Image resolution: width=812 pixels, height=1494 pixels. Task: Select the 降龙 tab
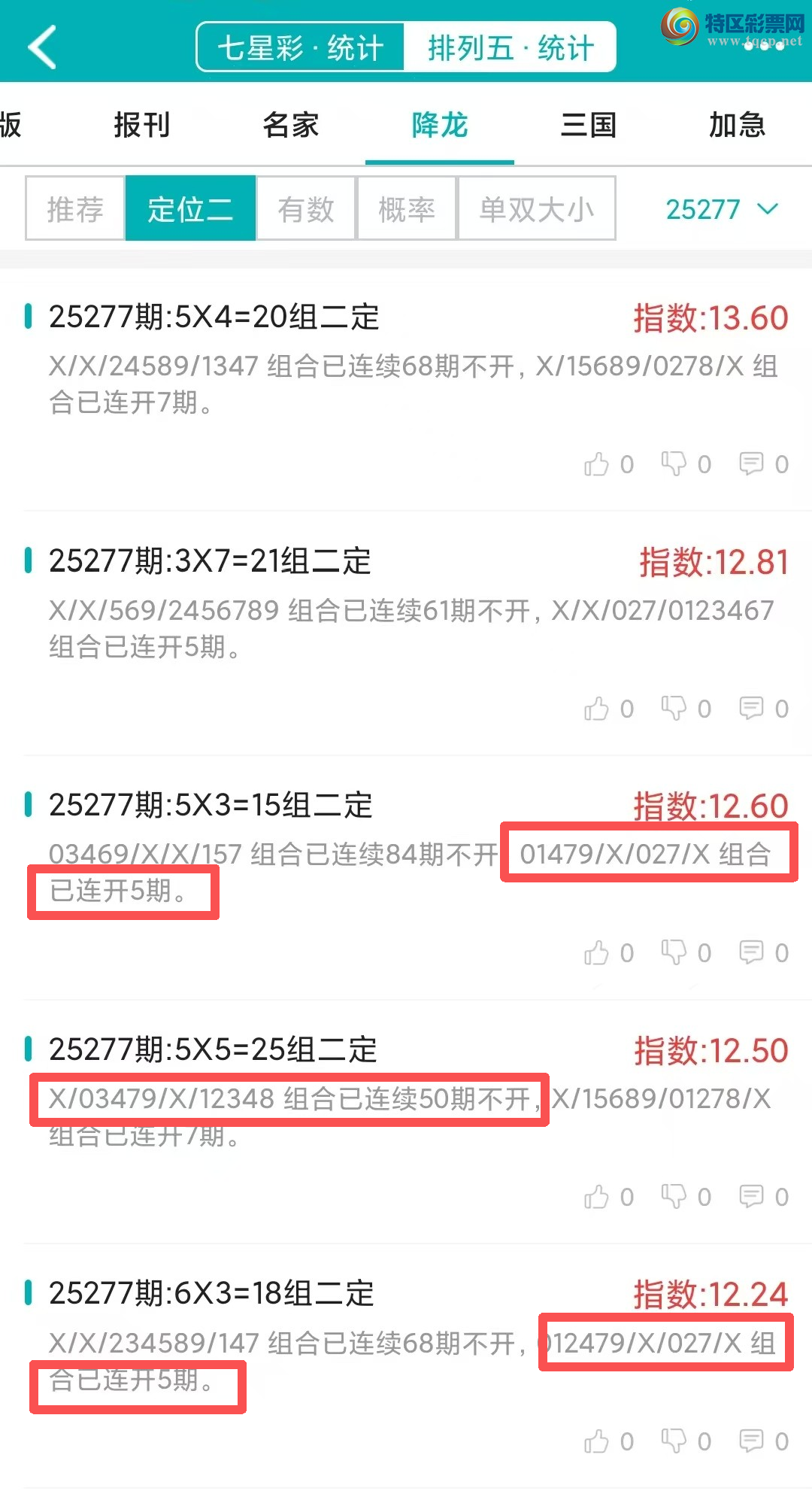[x=440, y=125]
